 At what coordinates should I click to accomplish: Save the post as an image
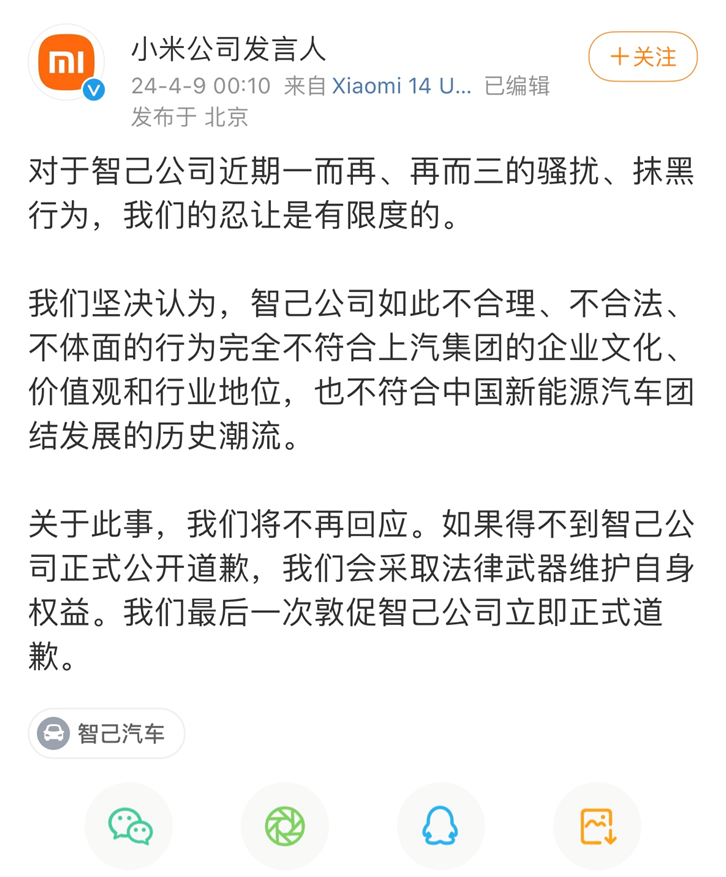click(597, 827)
